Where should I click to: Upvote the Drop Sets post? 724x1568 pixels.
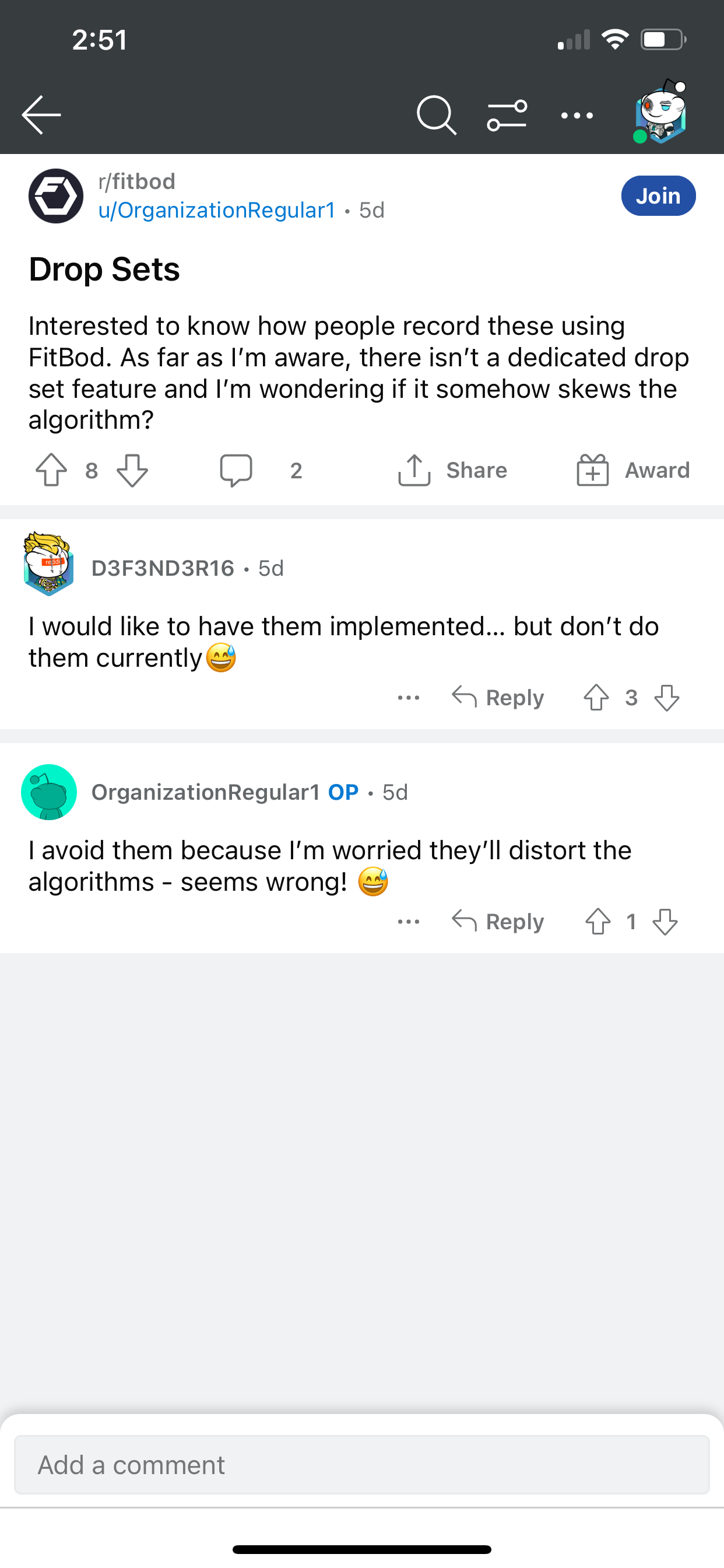[x=51, y=470]
